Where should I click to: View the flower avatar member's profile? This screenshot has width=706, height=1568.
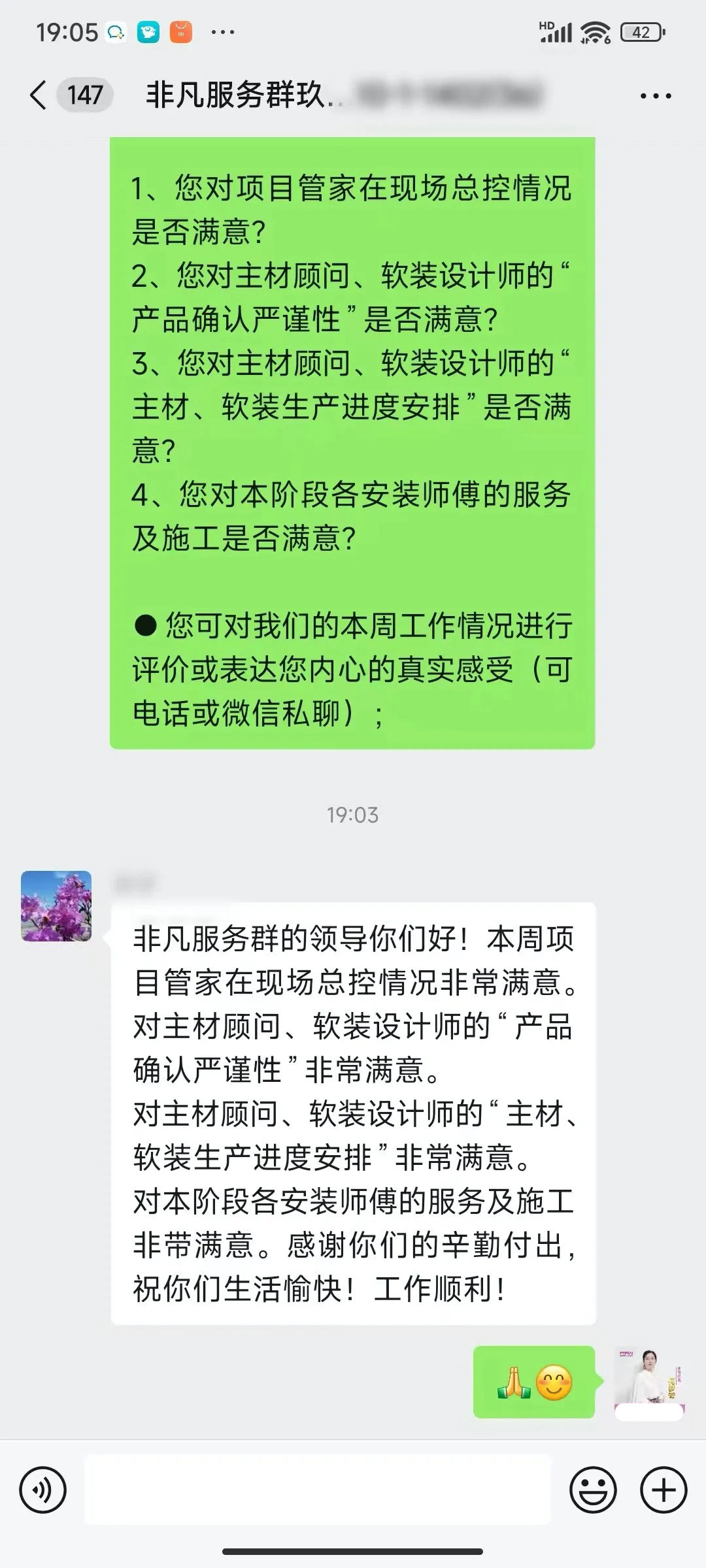[x=56, y=906]
